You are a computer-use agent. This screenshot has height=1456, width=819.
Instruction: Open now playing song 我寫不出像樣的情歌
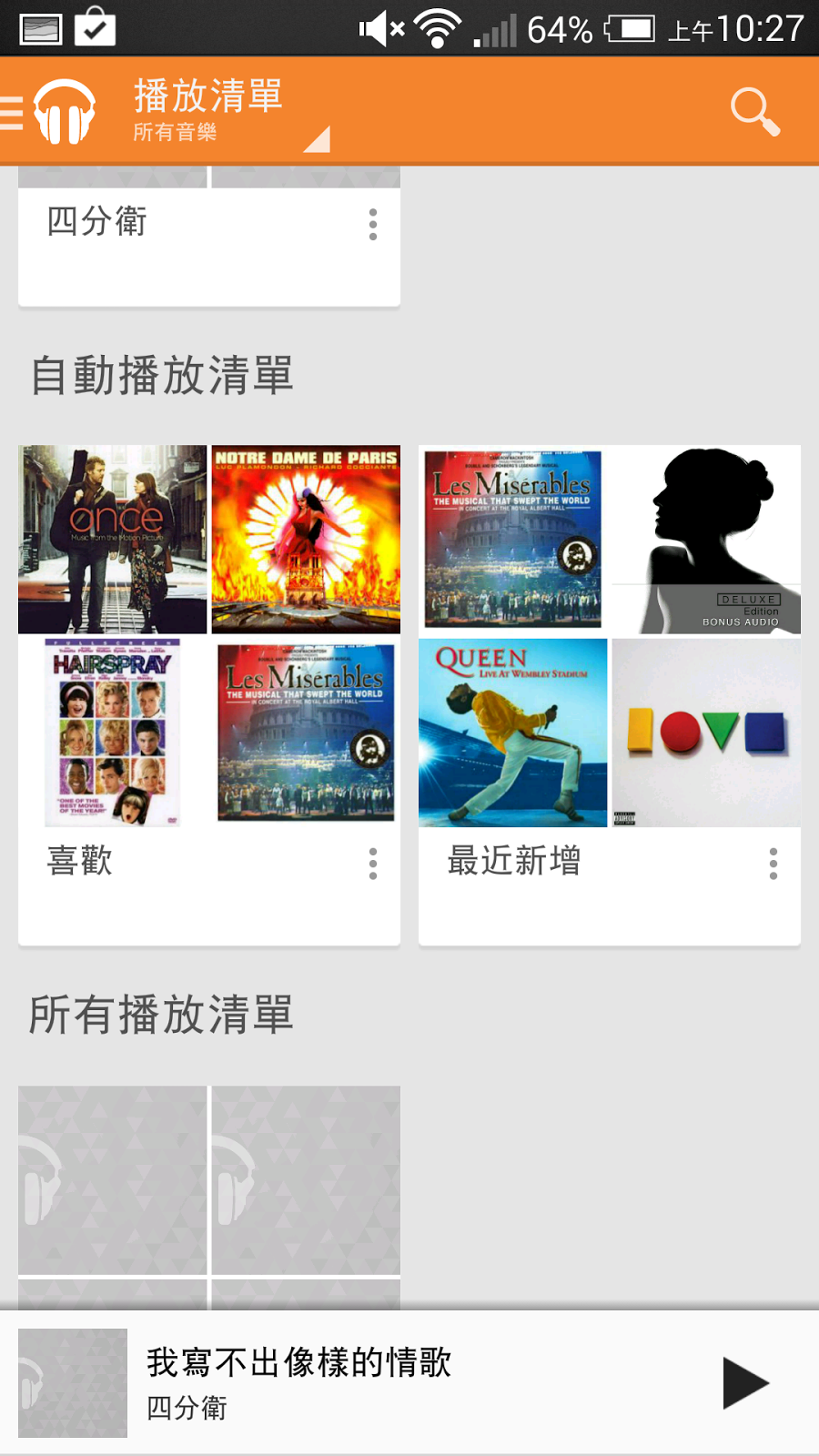364,1383
